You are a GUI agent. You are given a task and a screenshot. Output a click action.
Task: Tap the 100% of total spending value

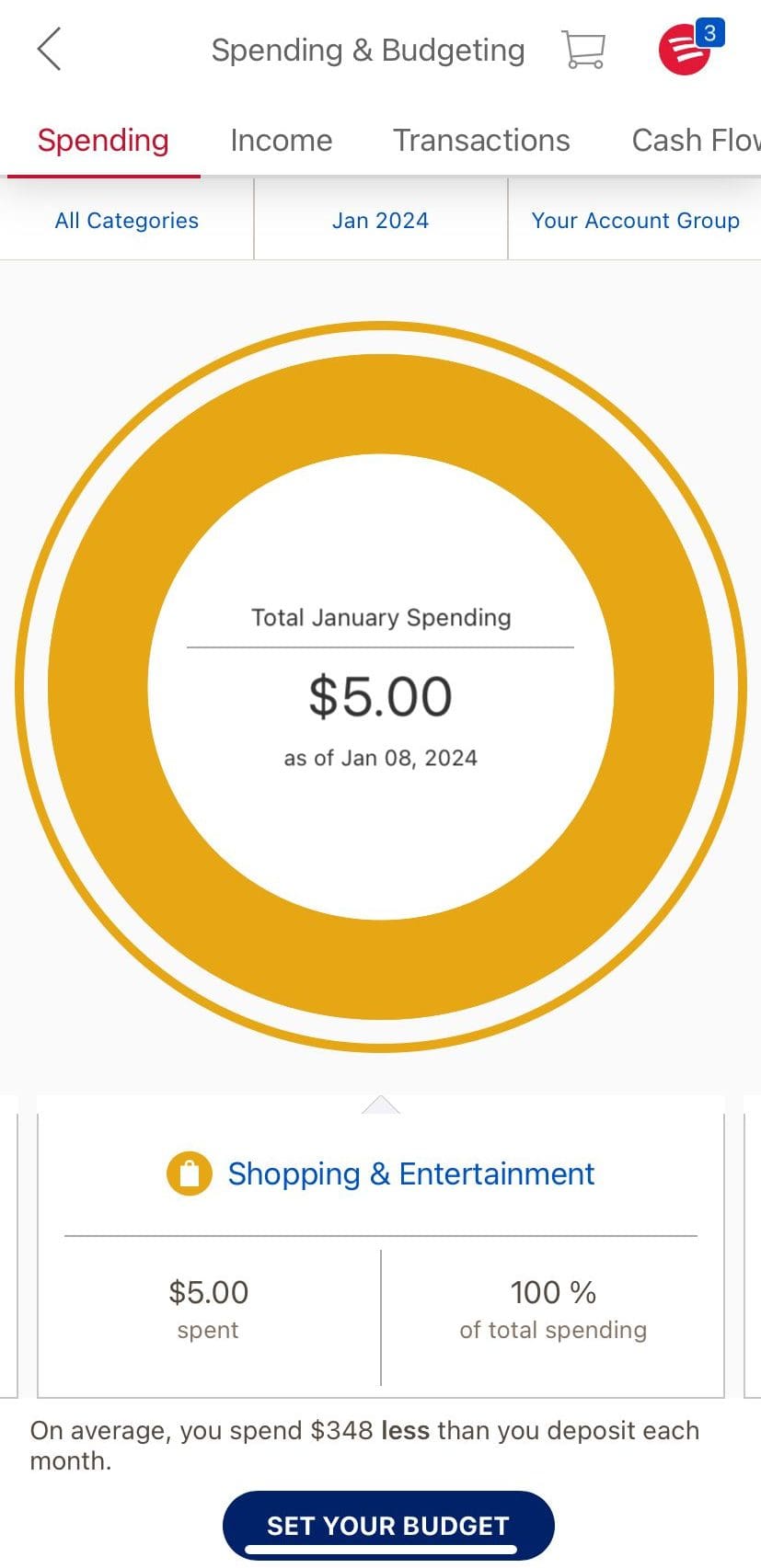coord(552,1307)
